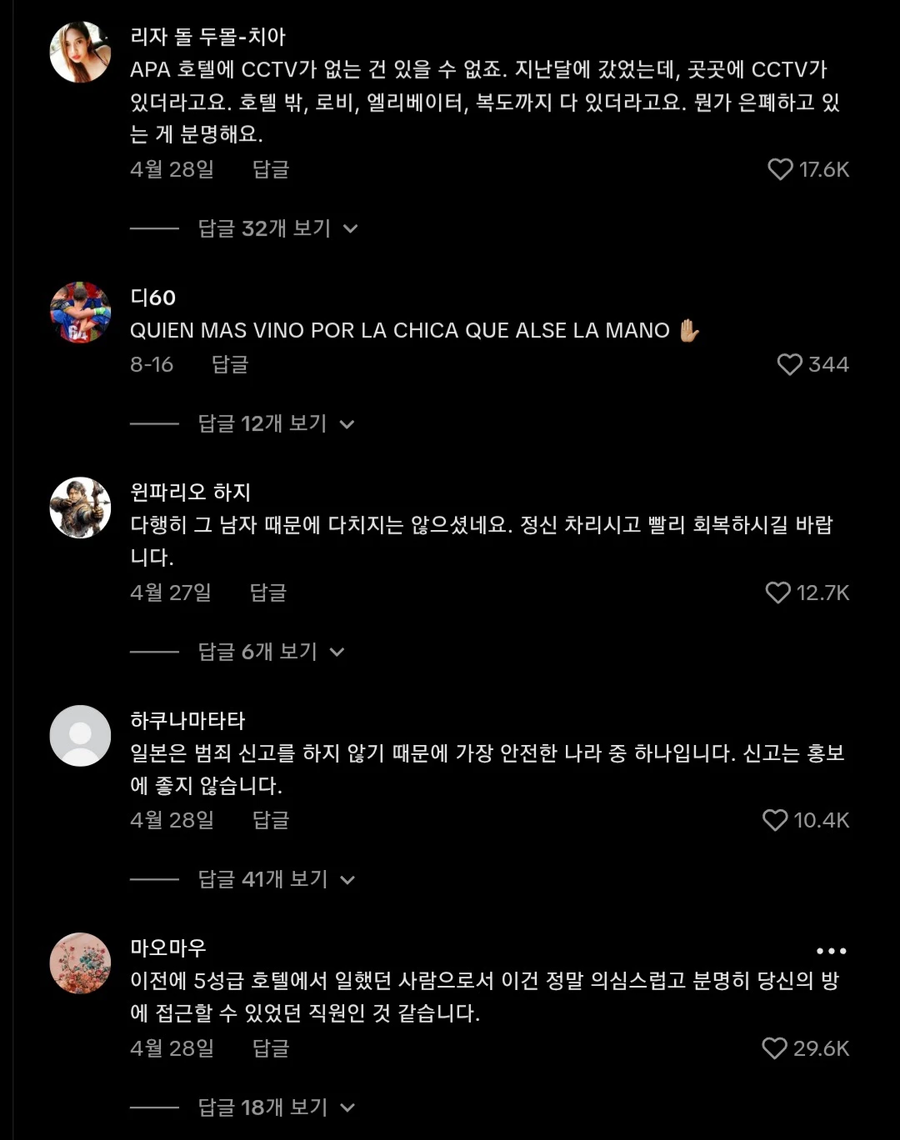Reply to 디60's comment
The image size is (900, 1140).
(230, 364)
